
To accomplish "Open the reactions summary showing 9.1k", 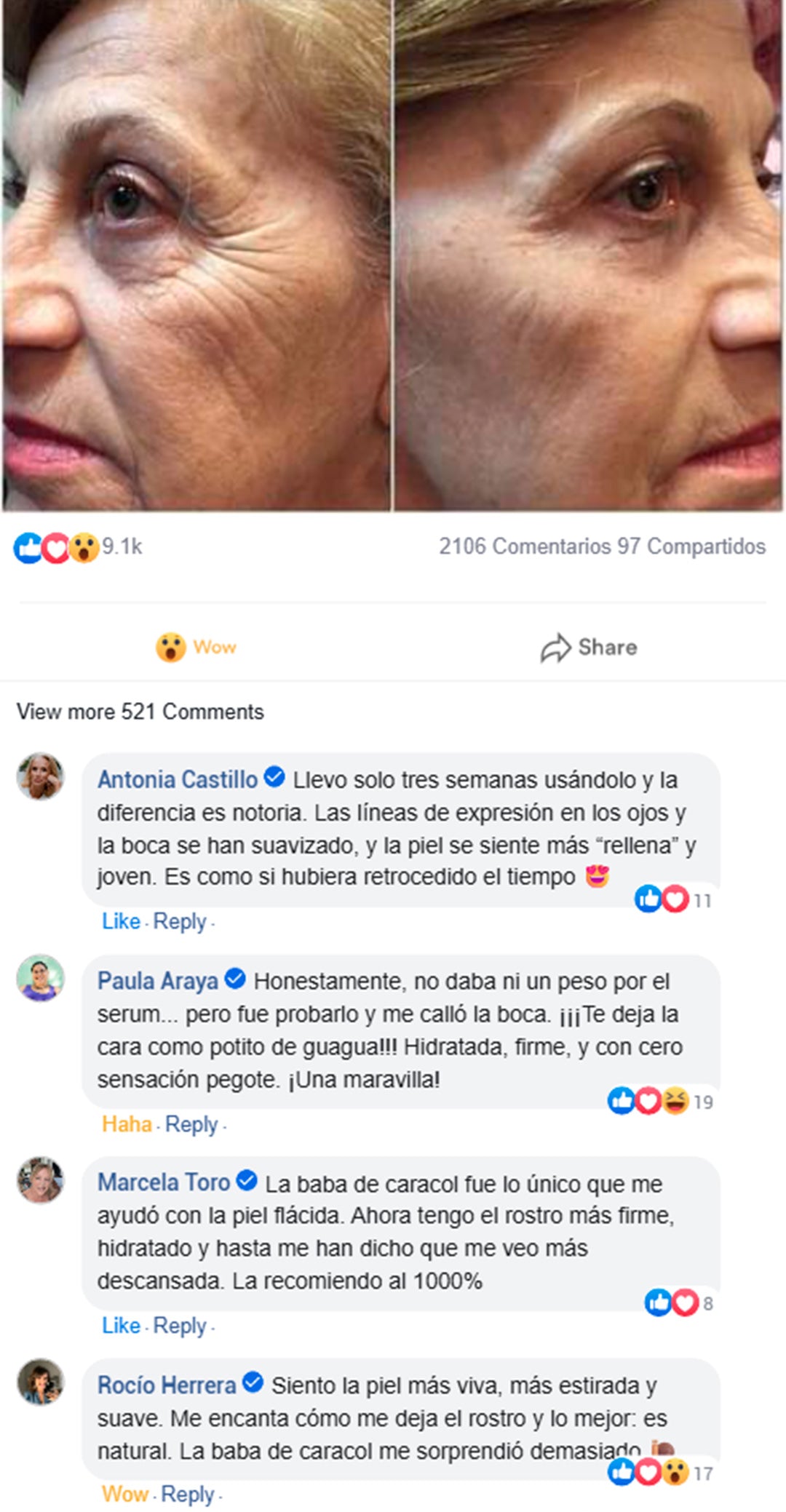I will pos(78,547).
